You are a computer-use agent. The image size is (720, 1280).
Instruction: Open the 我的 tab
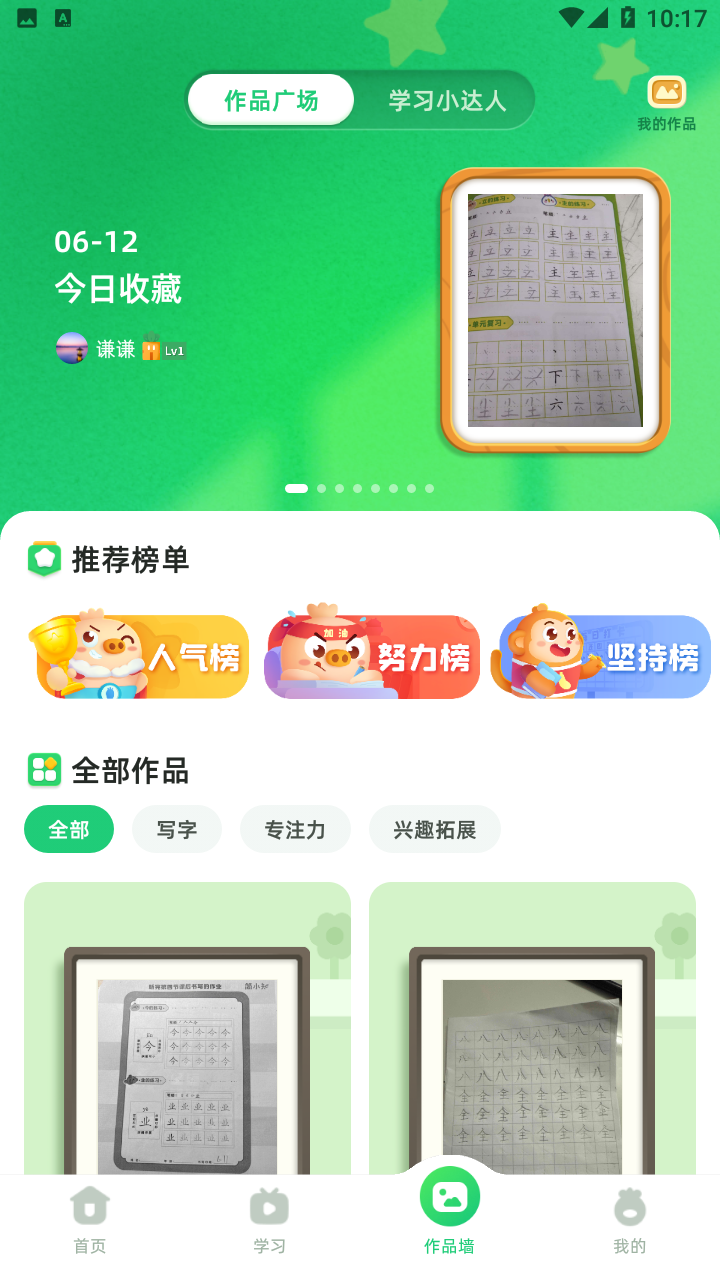point(629,1220)
